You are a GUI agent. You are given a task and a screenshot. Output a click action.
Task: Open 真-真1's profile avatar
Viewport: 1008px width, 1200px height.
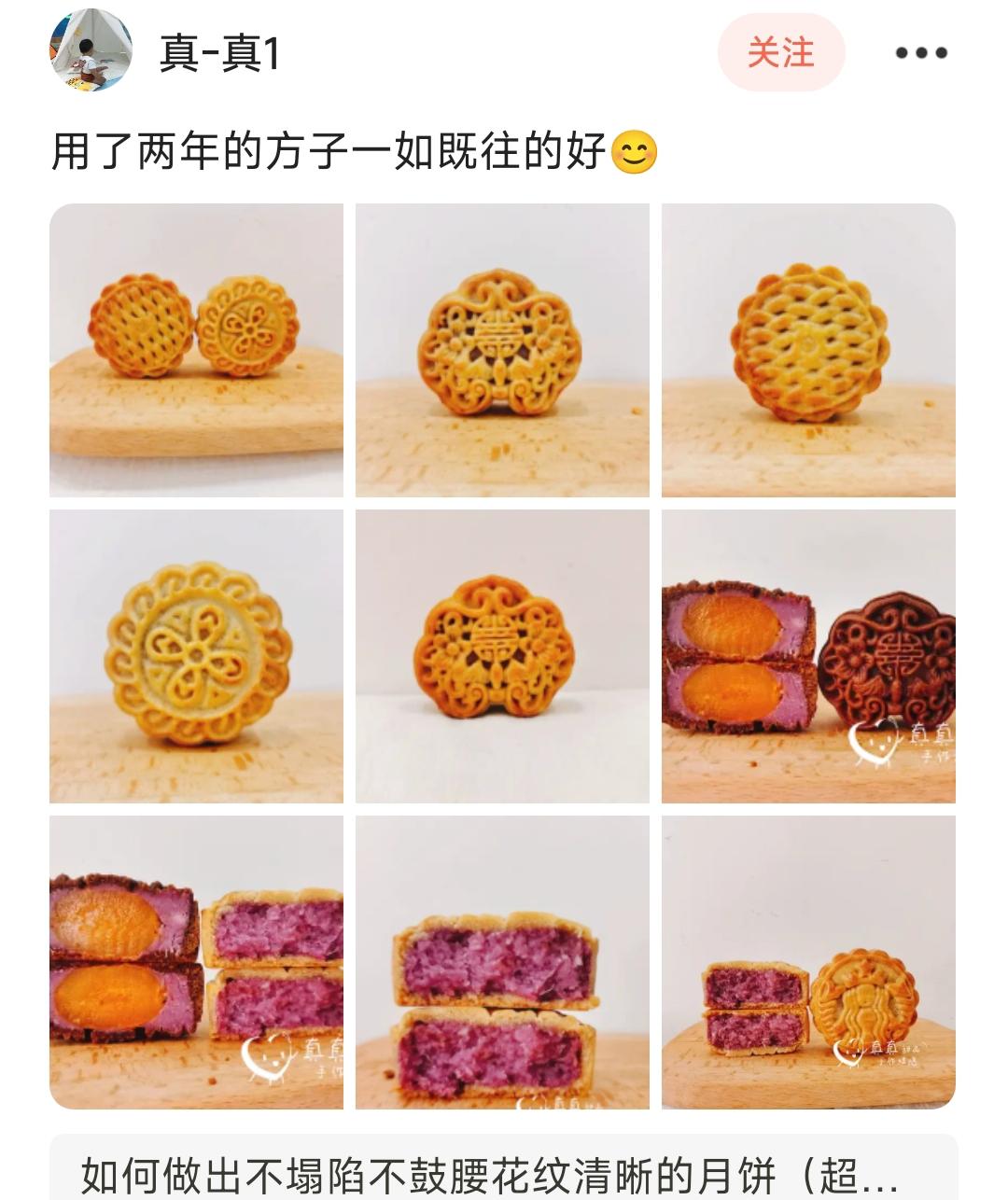(x=91, y=52)
